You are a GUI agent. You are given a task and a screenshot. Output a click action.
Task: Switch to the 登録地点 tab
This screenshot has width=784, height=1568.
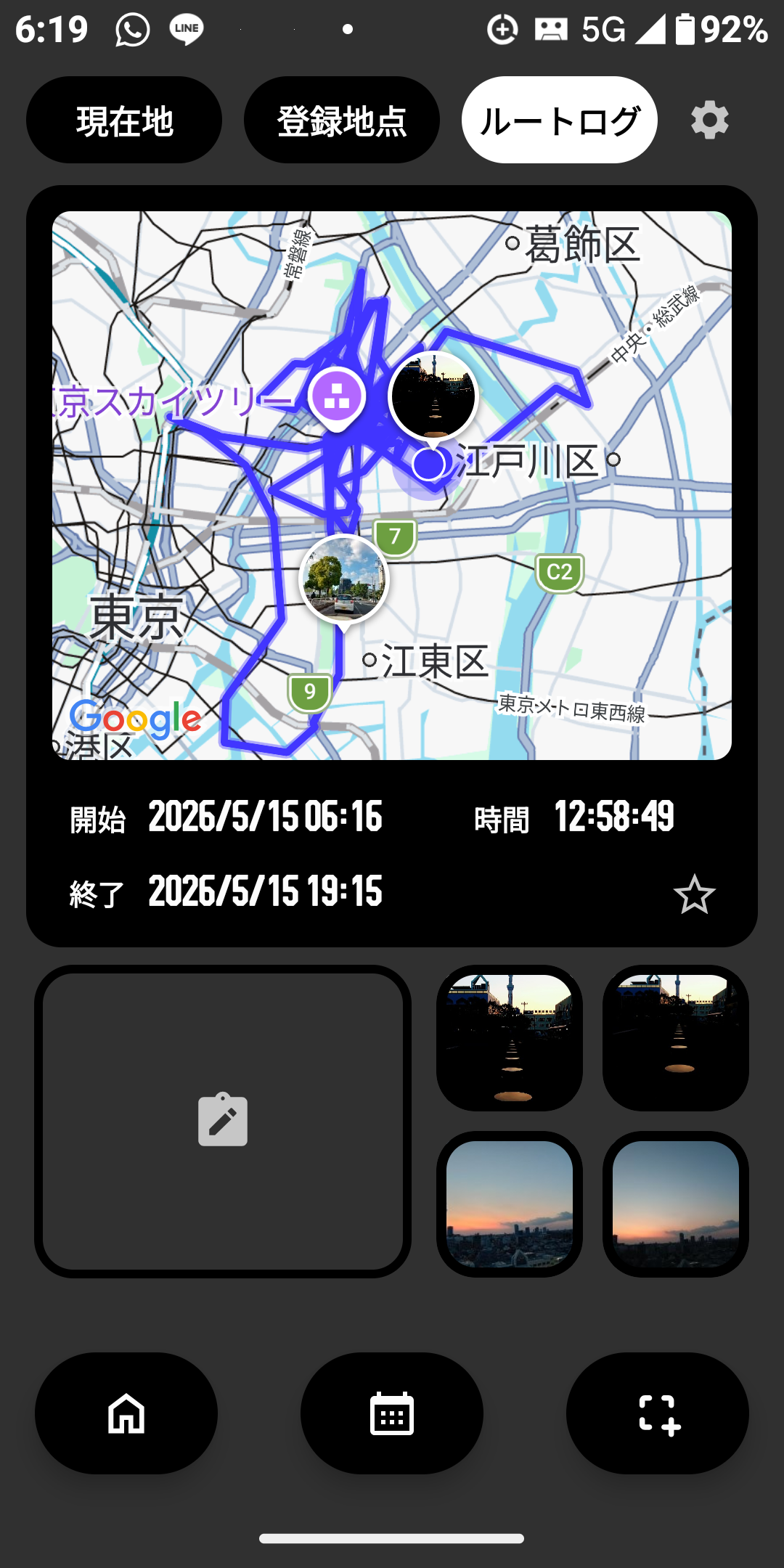pos(342,120)
